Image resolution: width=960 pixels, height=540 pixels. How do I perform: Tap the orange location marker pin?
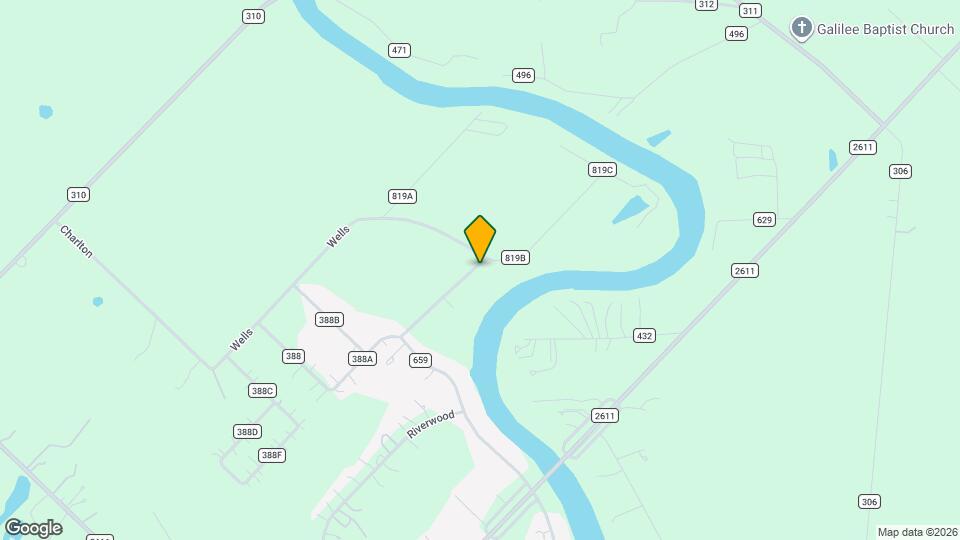[x=480, y=238]
